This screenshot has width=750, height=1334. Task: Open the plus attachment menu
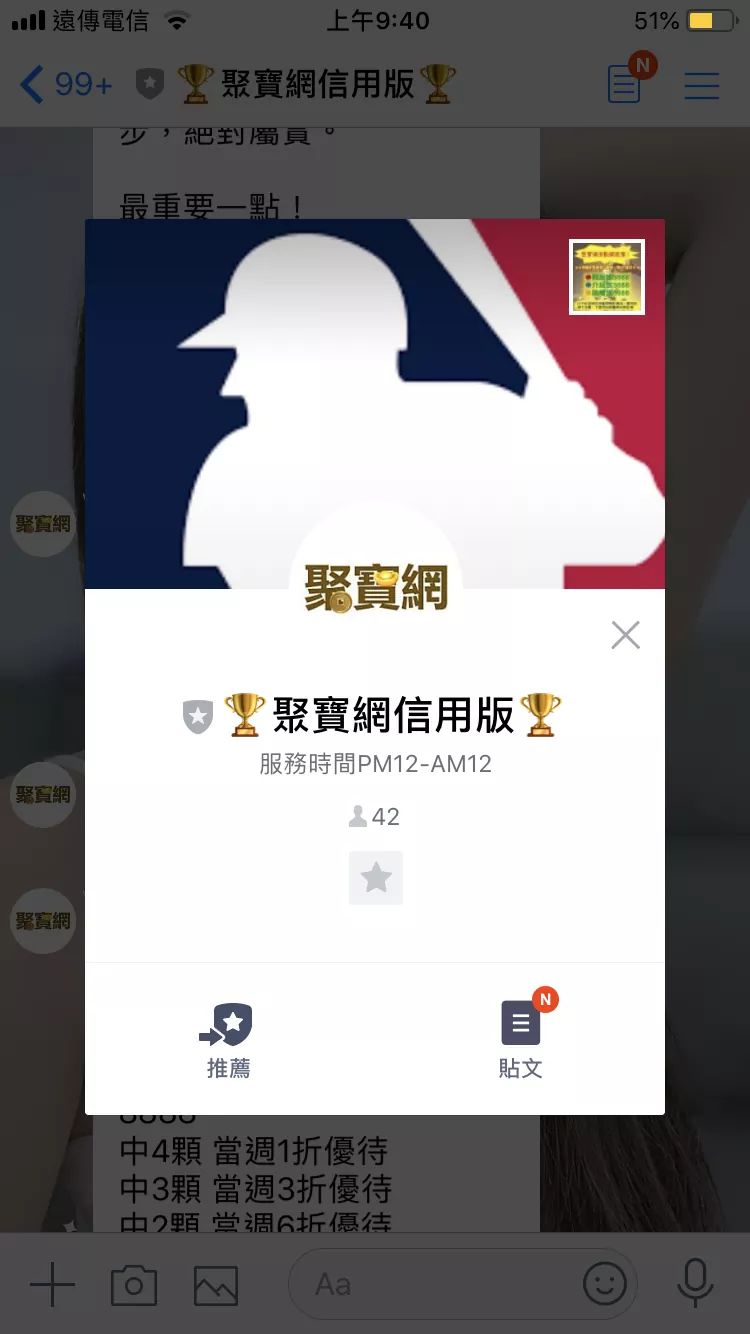(x=52, y=1283)
